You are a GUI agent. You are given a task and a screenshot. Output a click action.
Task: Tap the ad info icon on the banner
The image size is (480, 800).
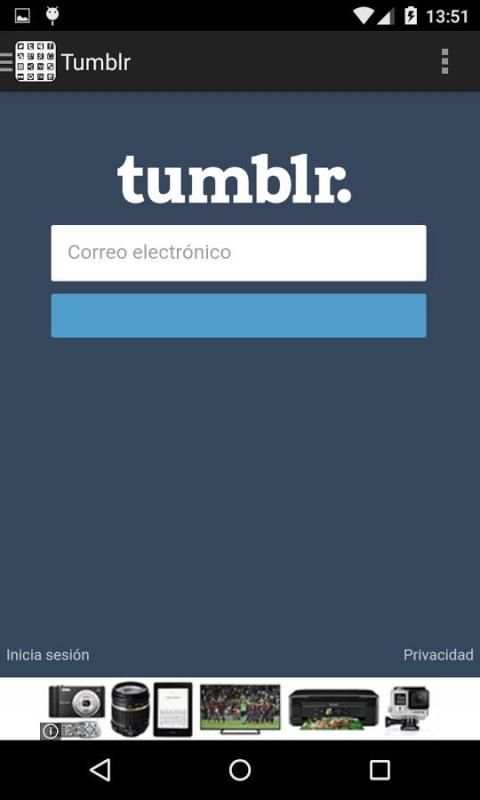tap(50, 731)
